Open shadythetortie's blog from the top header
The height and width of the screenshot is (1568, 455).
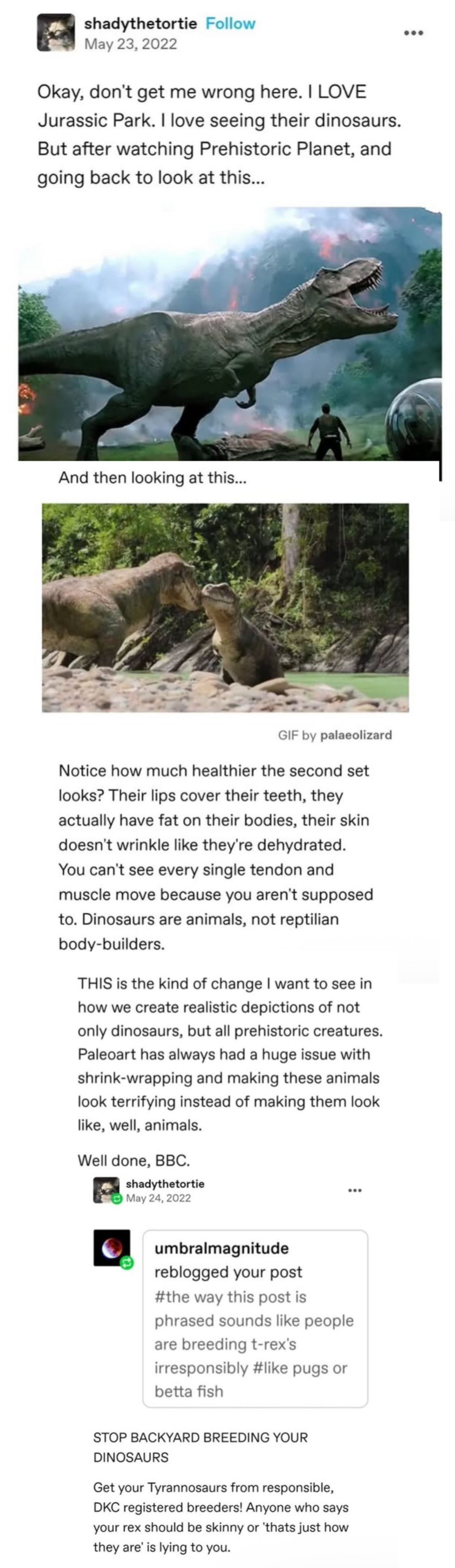pos(140,24)
